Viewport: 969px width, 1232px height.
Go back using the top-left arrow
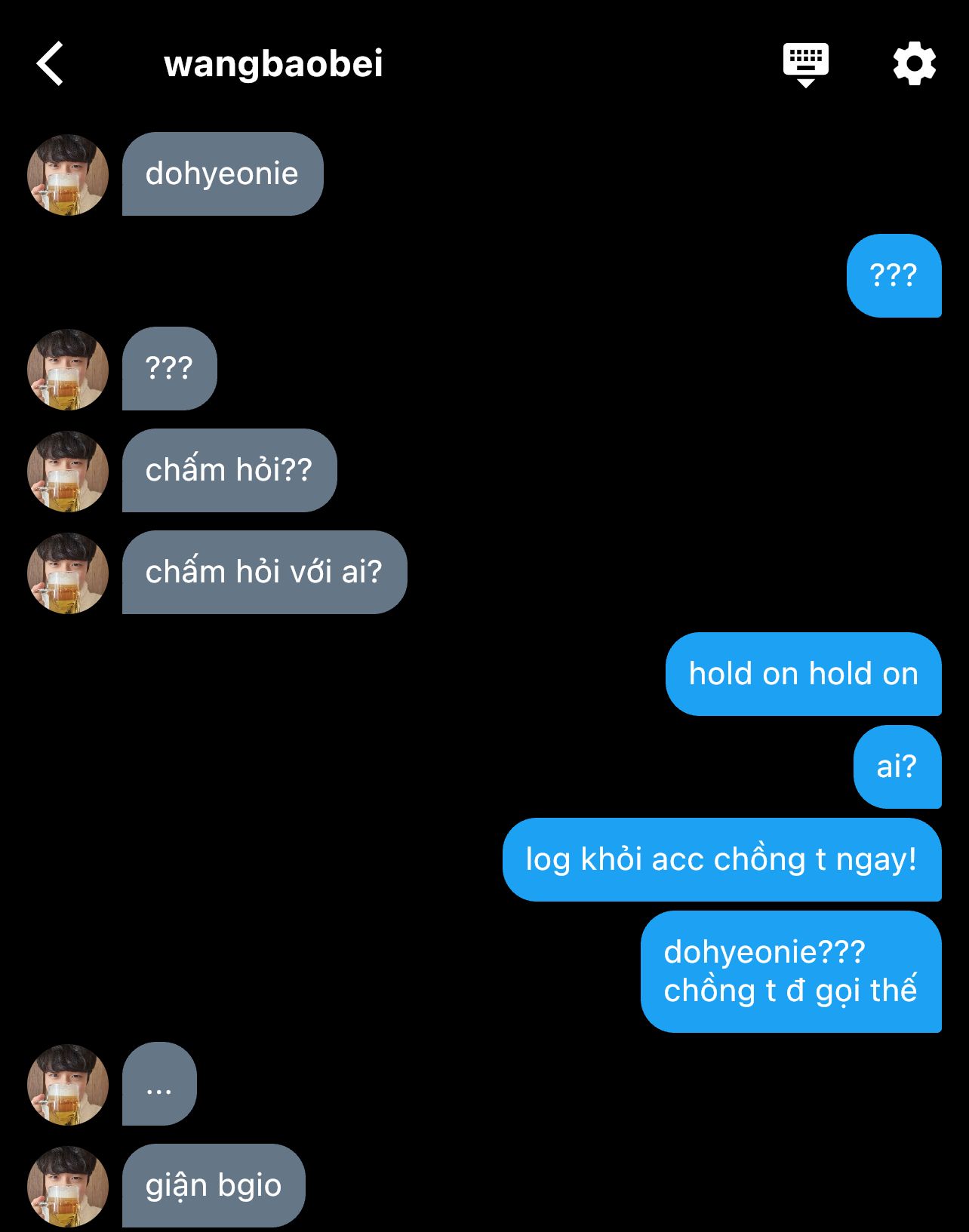51,64
